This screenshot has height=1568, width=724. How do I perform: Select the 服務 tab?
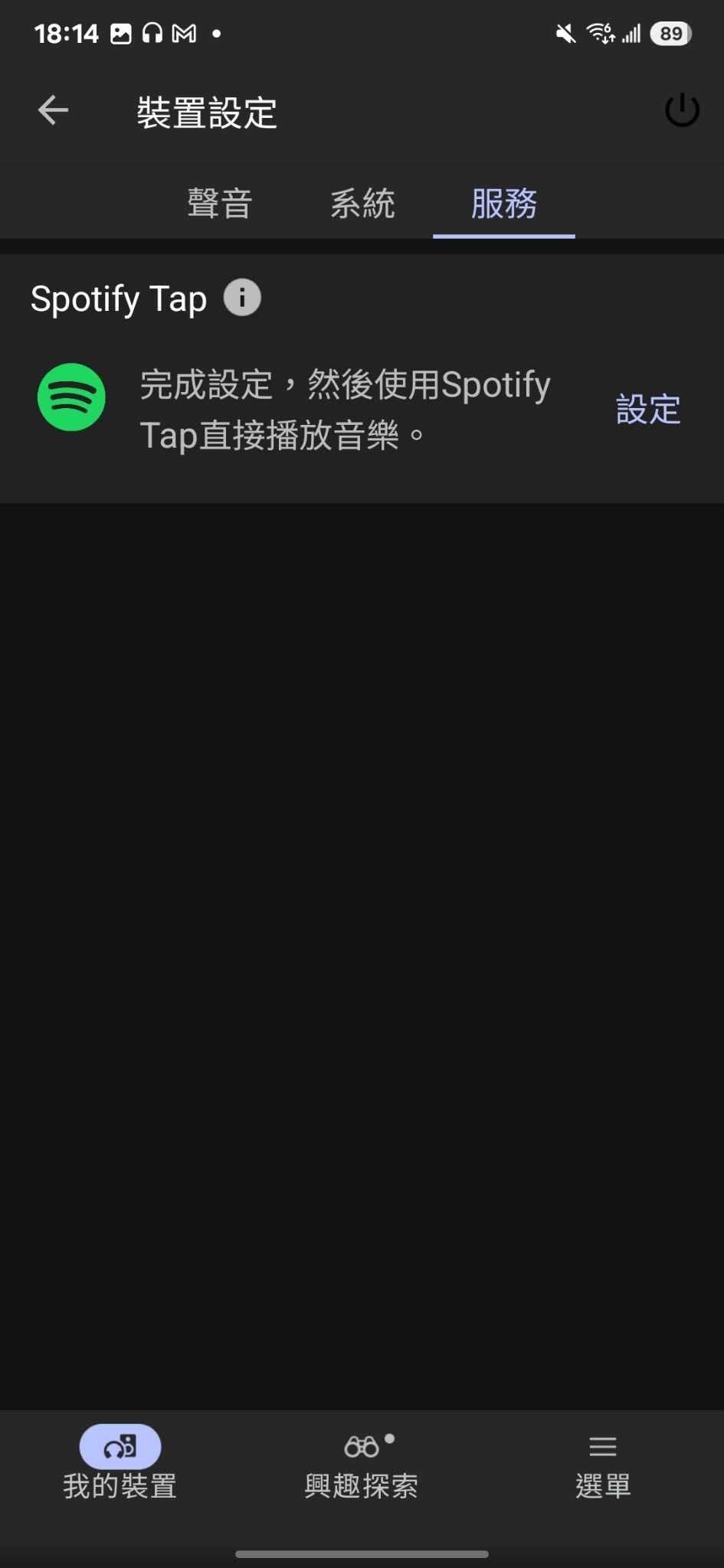click(504, 204)
